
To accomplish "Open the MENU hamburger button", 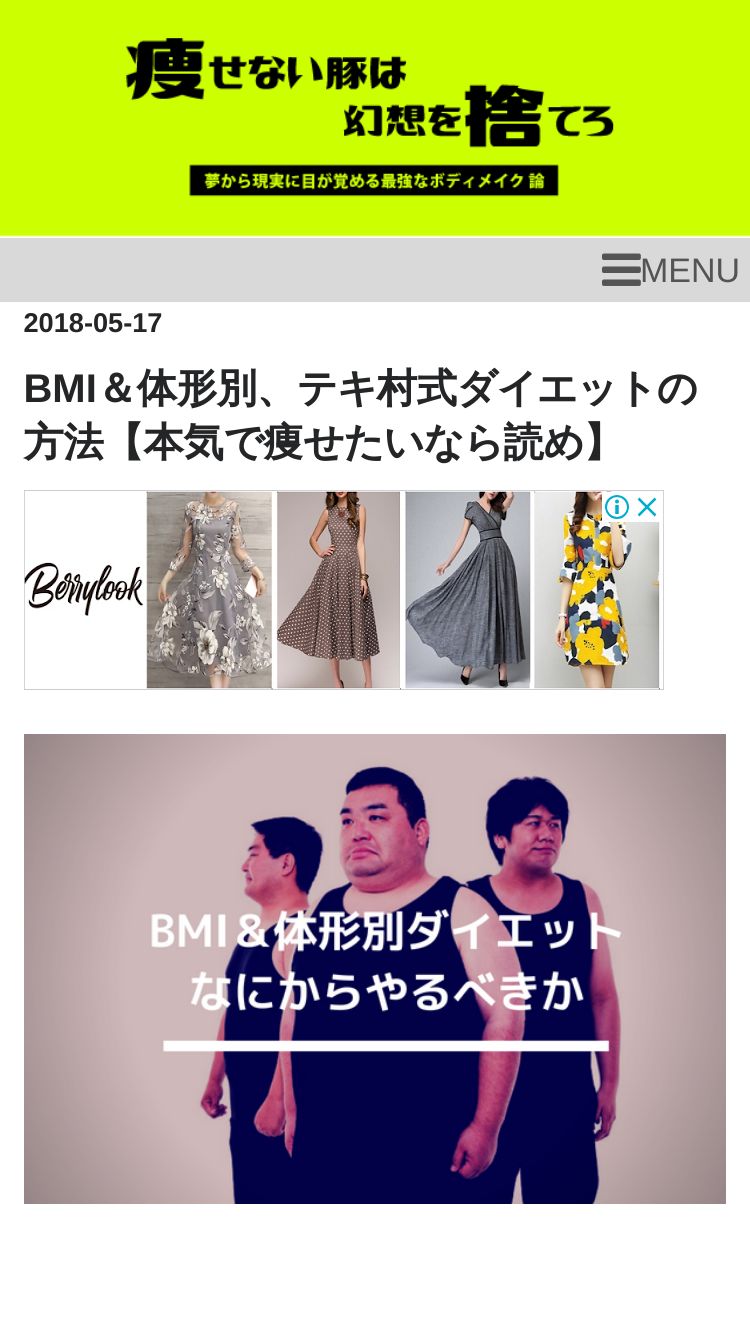I will tap(670, 270).
